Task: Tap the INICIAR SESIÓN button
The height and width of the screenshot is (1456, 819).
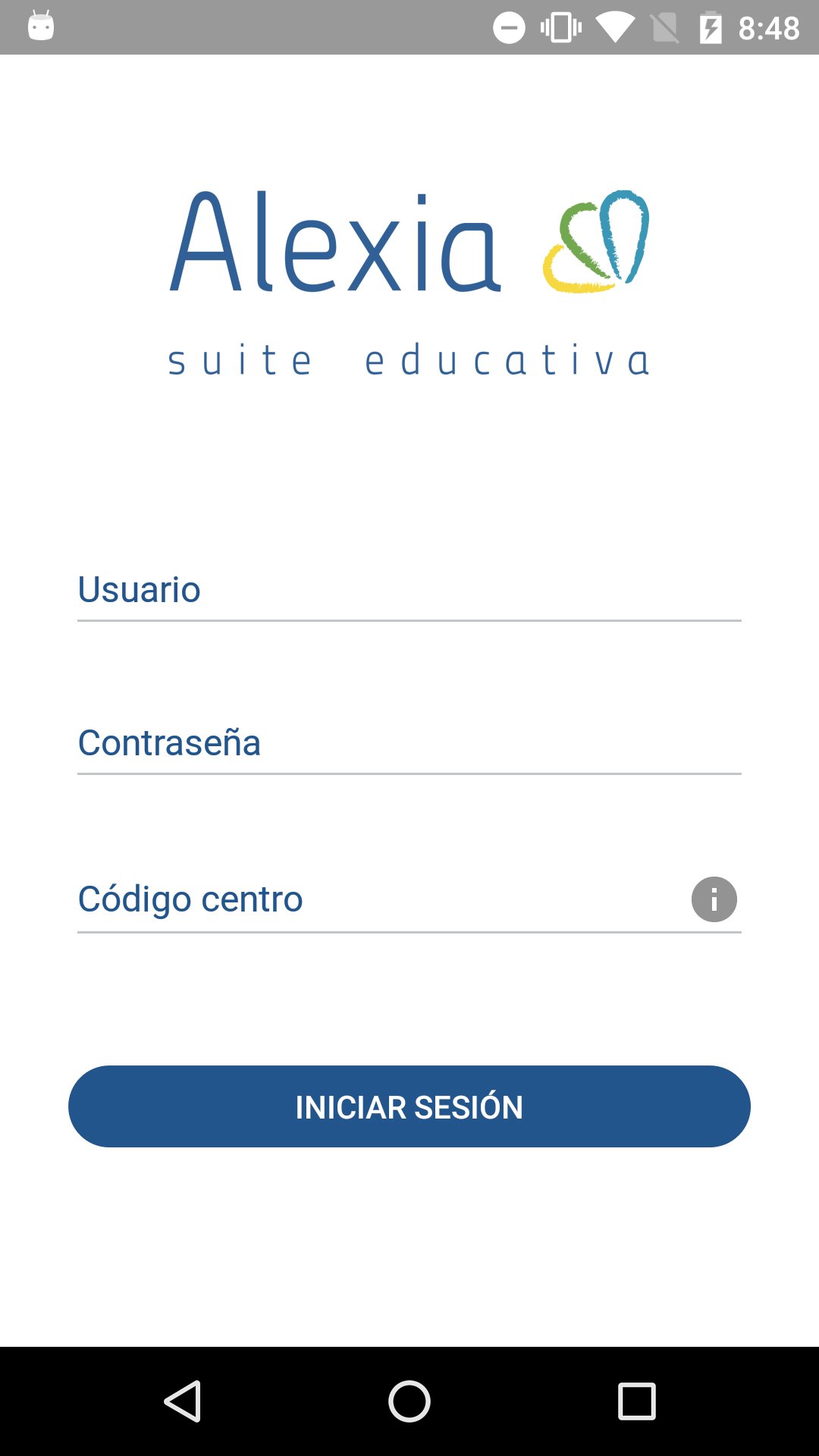Action: tap(409, 1106)
